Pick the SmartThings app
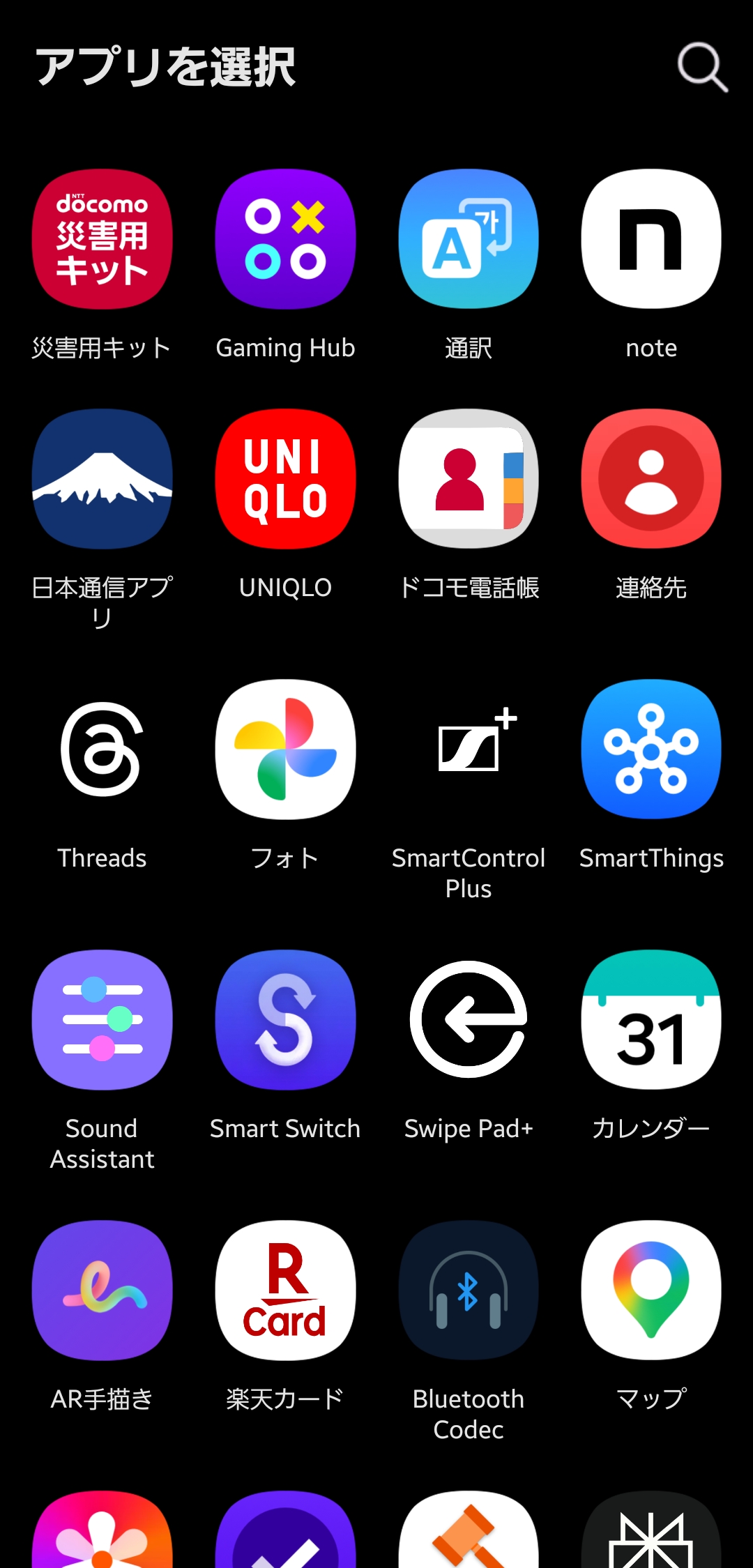753x1568 pixels. coord(651,749)
